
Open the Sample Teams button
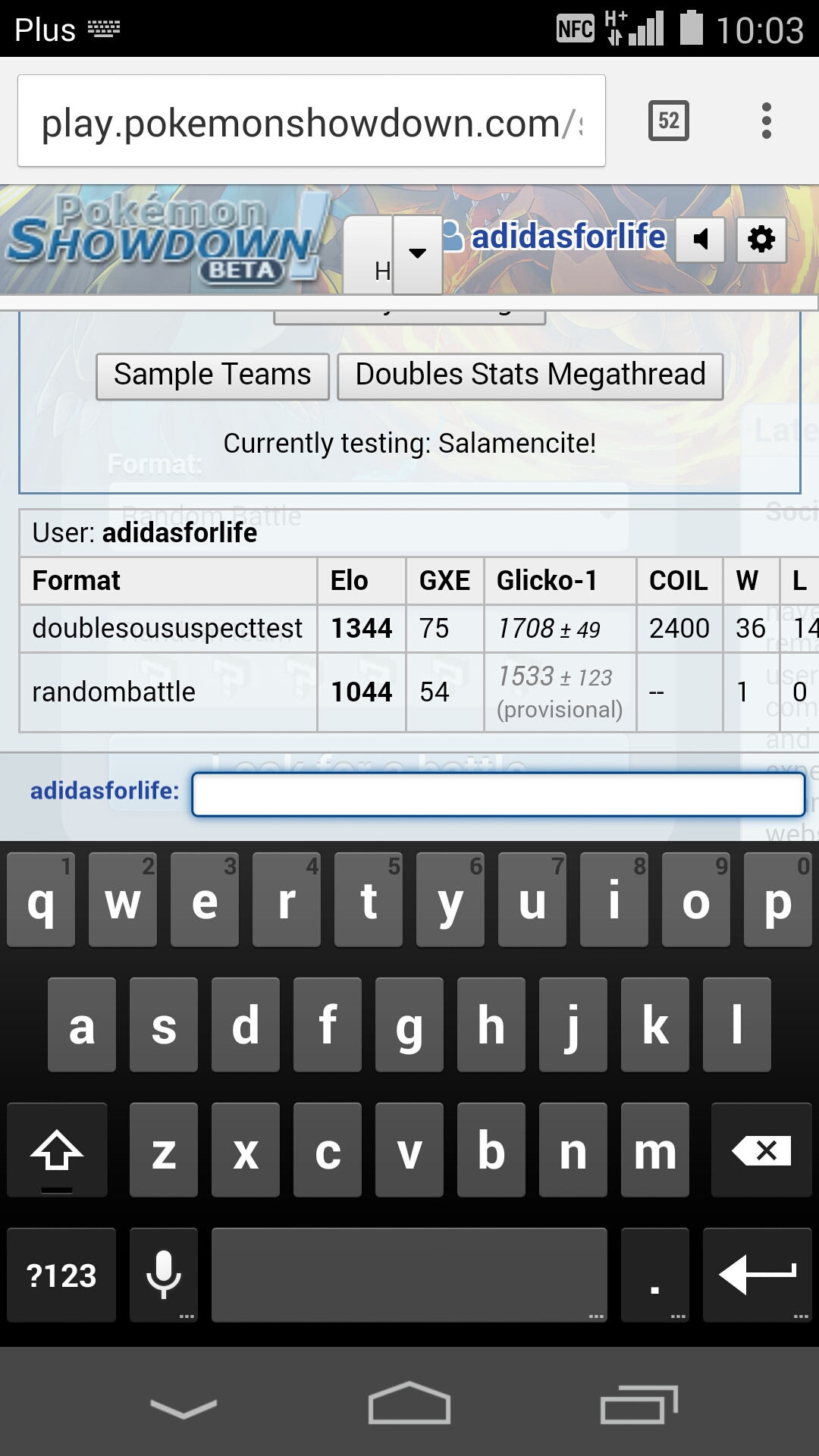[212, 376]
